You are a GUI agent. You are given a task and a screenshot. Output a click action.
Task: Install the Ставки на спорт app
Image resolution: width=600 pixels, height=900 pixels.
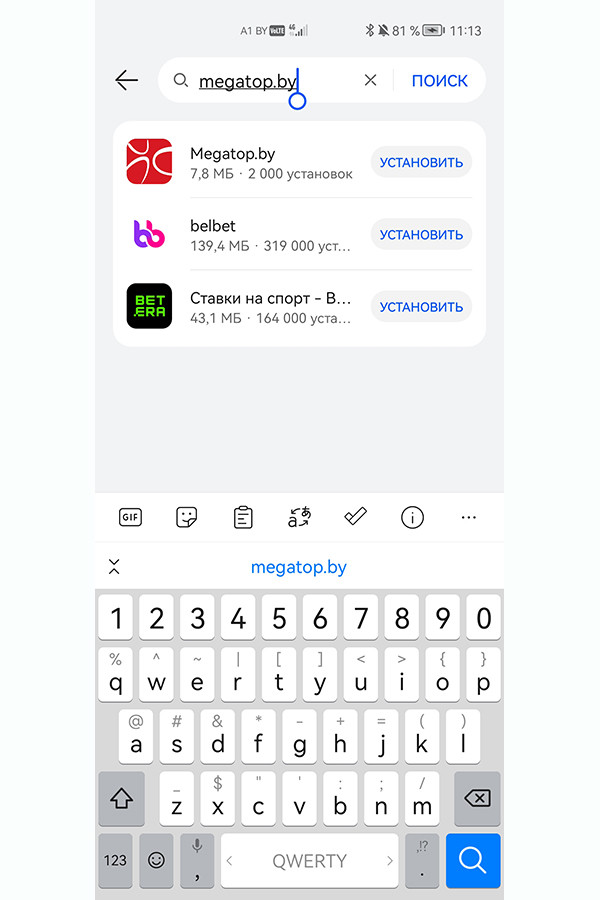point(421,307)
